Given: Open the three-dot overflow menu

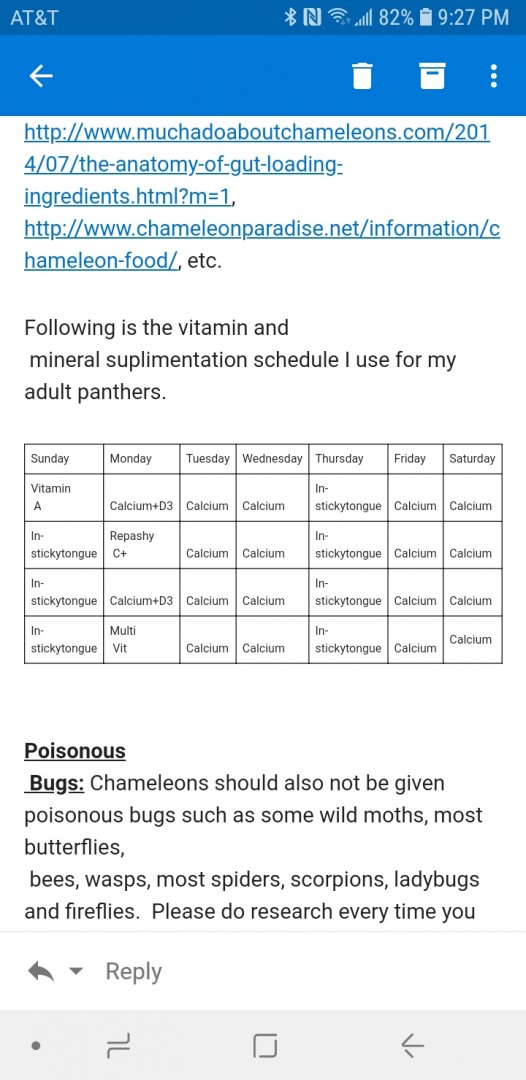Looking at the screenshot, I should pyautogui.click(x=494, y=76).
